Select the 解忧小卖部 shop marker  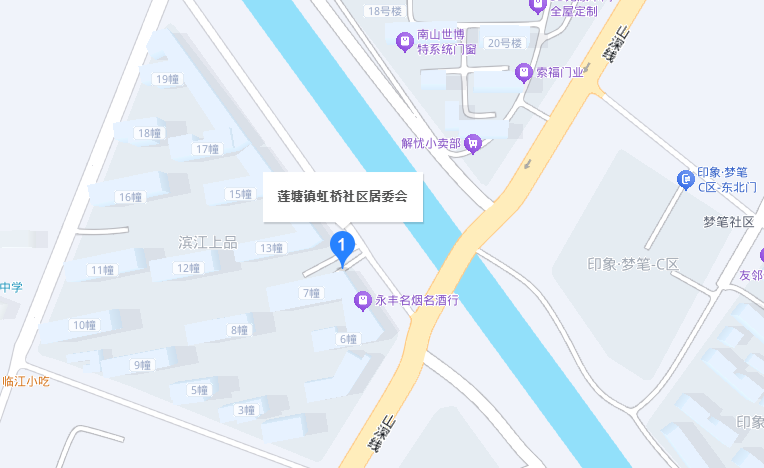coord(474,143)
